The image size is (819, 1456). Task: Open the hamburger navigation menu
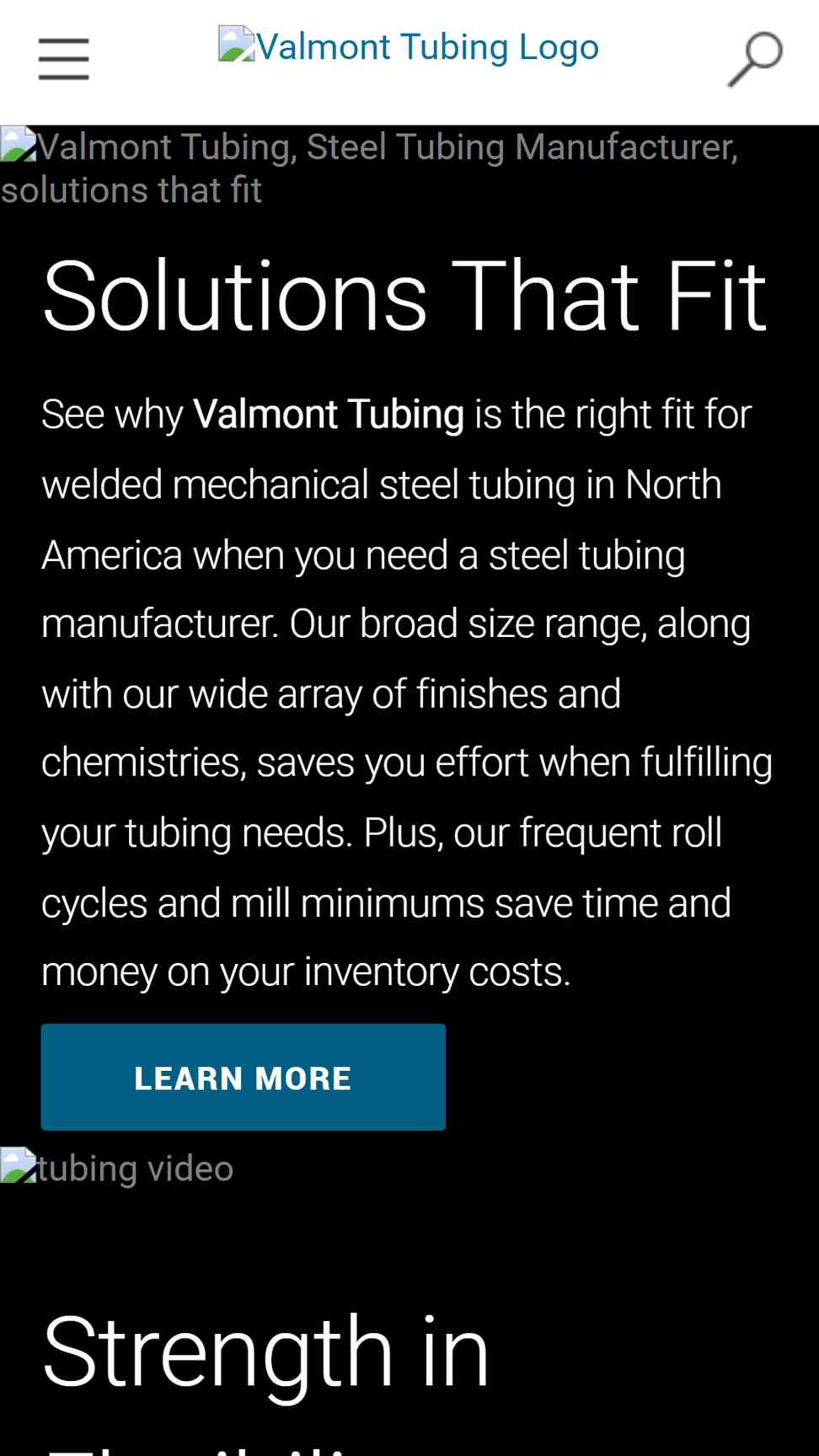point(63,59)
